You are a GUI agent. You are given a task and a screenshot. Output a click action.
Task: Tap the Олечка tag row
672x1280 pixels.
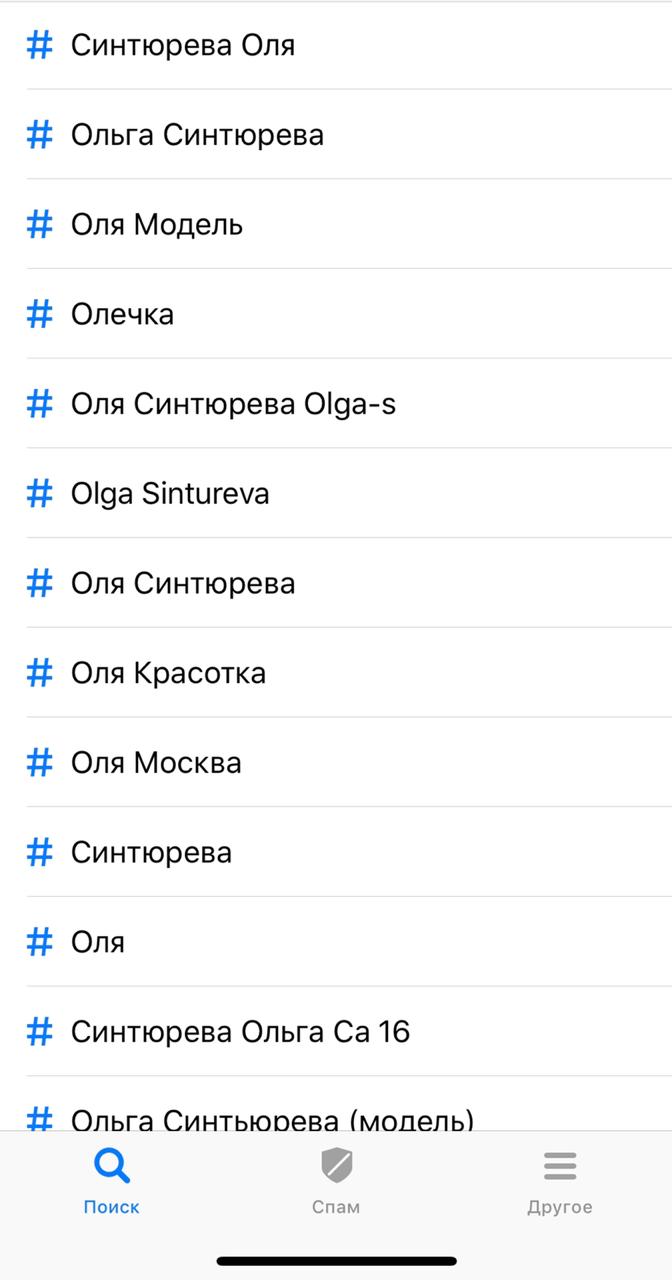(336, 314)
